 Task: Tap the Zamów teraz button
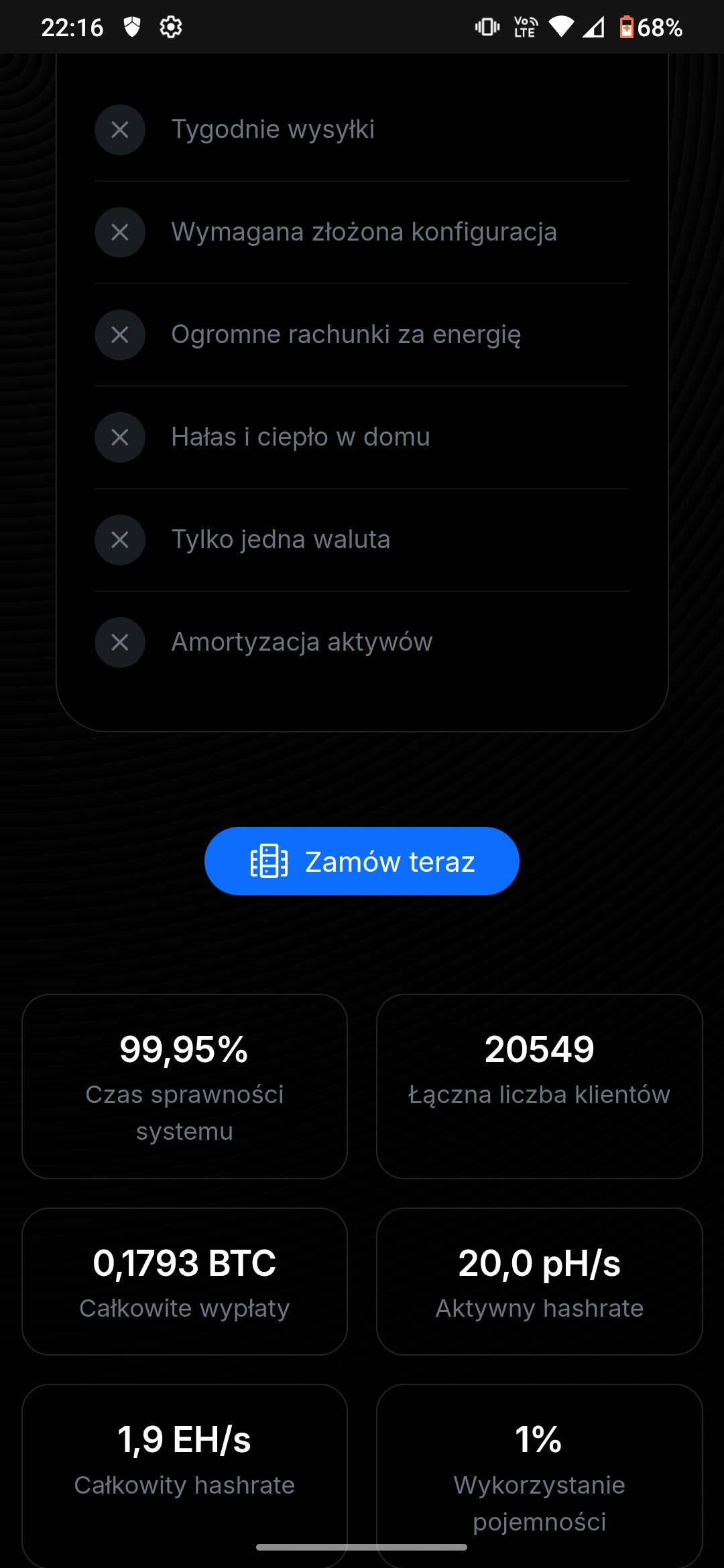[362, 861]
